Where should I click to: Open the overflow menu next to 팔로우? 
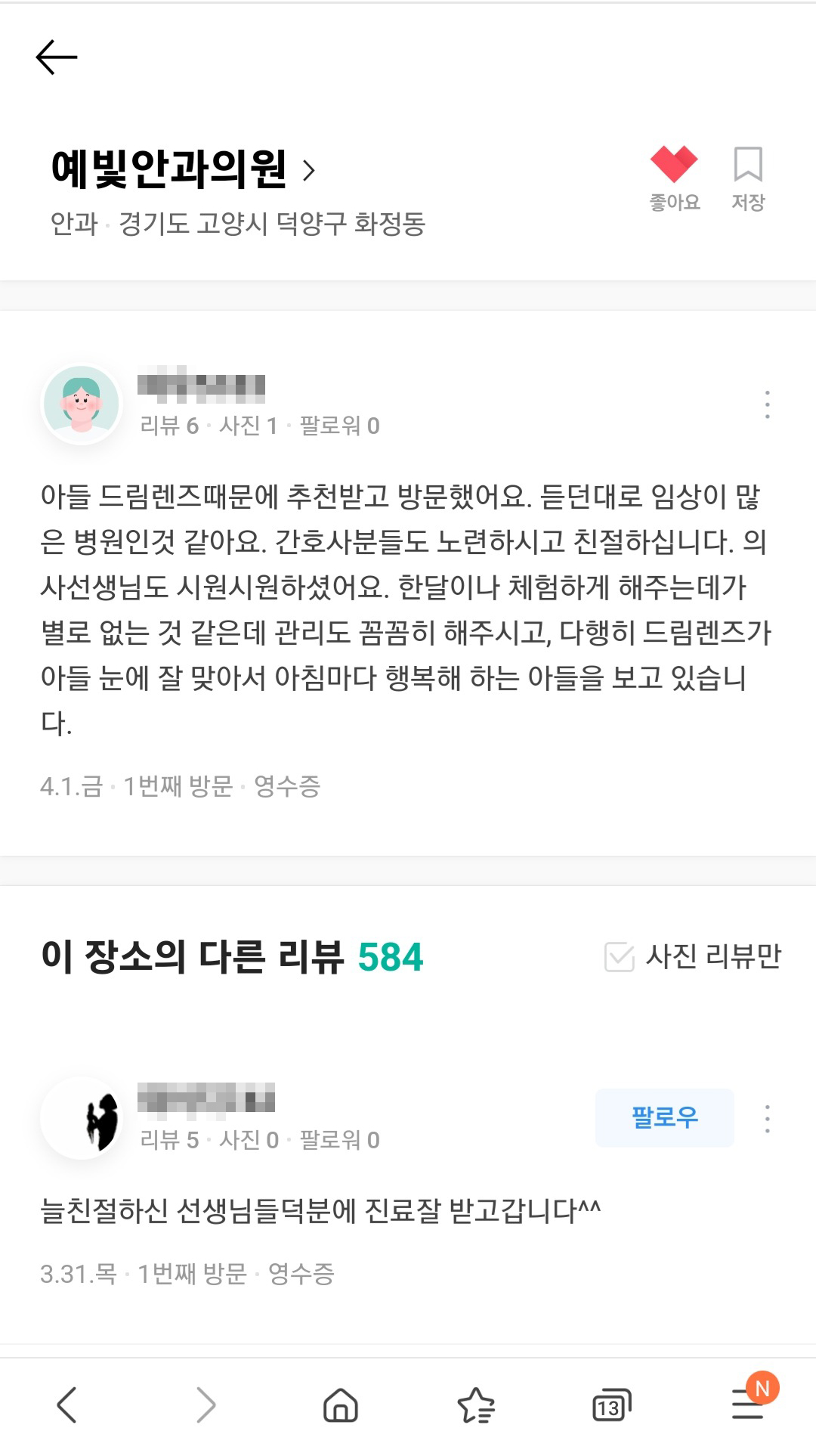(x=767, y=1118)
